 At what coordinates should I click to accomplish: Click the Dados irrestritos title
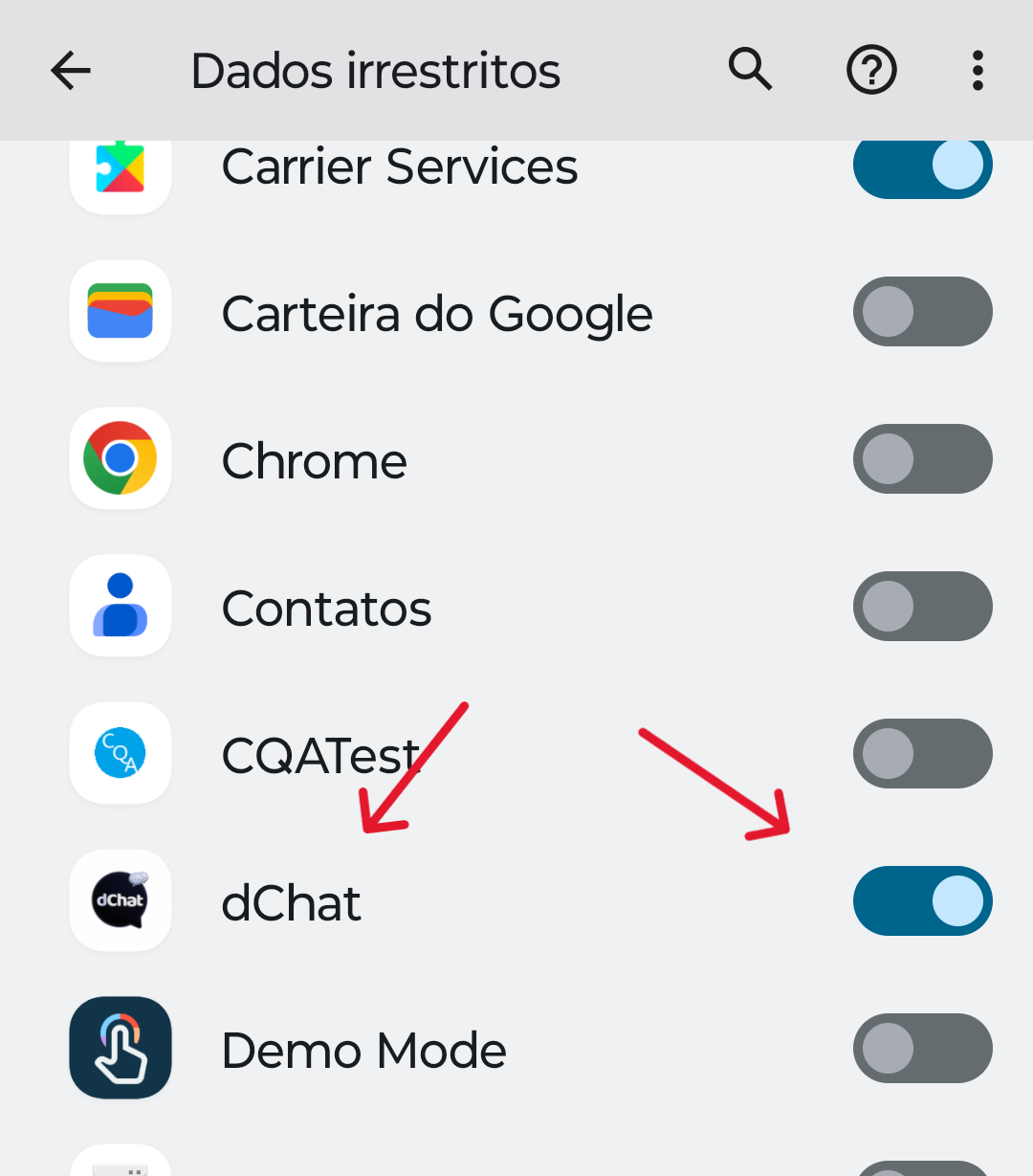click(x=375, y=70)
